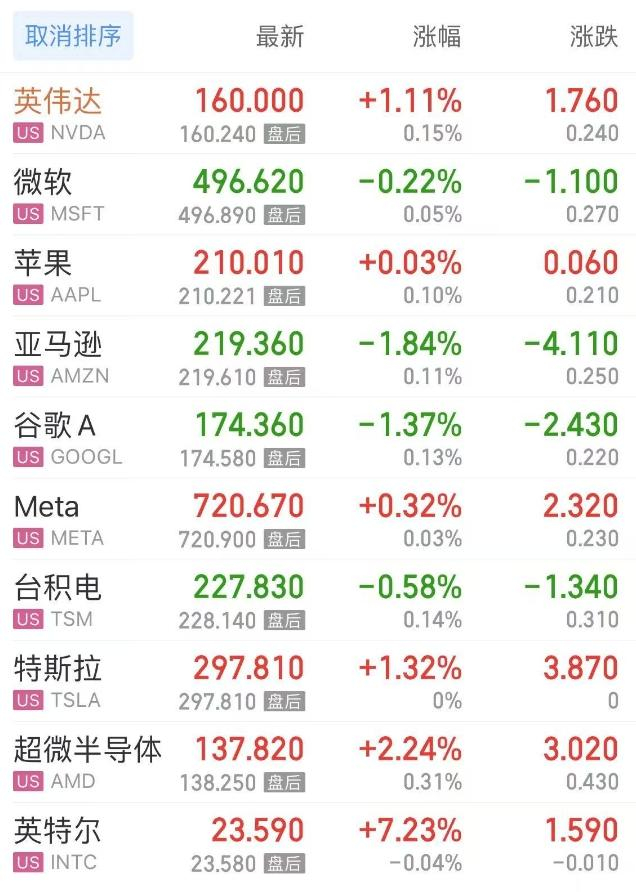
Task: Open 英特尔 INTC stock details
Action: click(318, 844)
